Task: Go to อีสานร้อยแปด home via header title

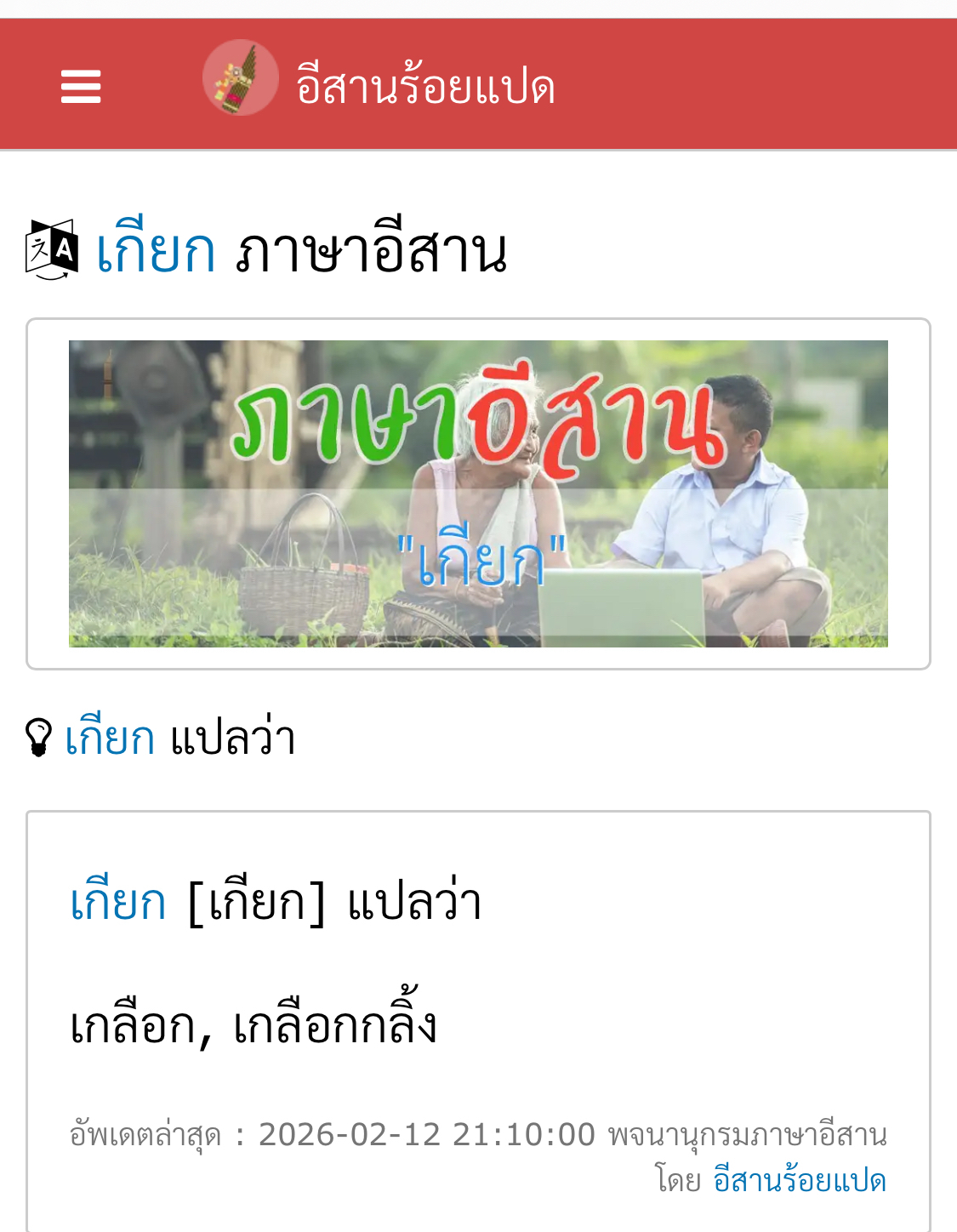Action: 425,87
